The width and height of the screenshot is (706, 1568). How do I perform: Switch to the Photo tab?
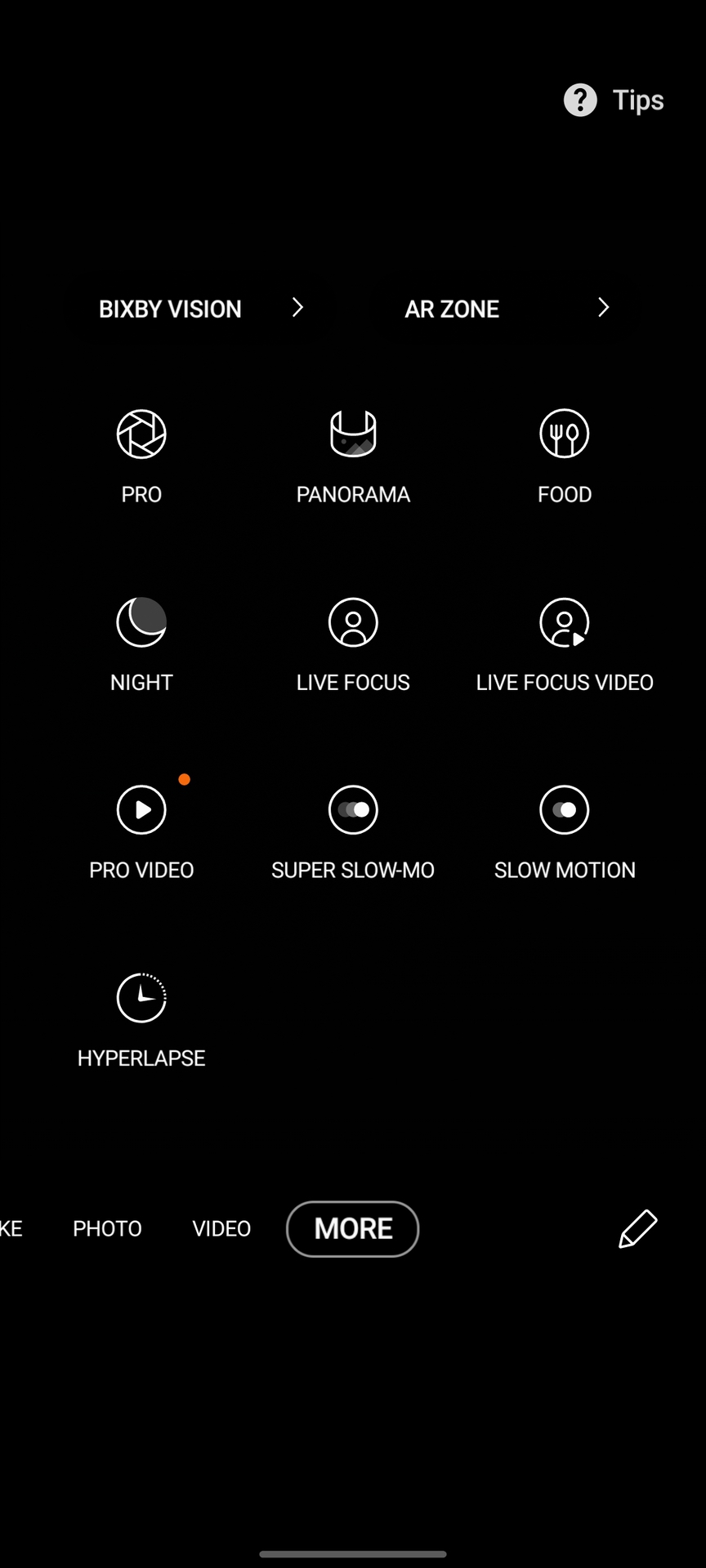click(107, 1228)
